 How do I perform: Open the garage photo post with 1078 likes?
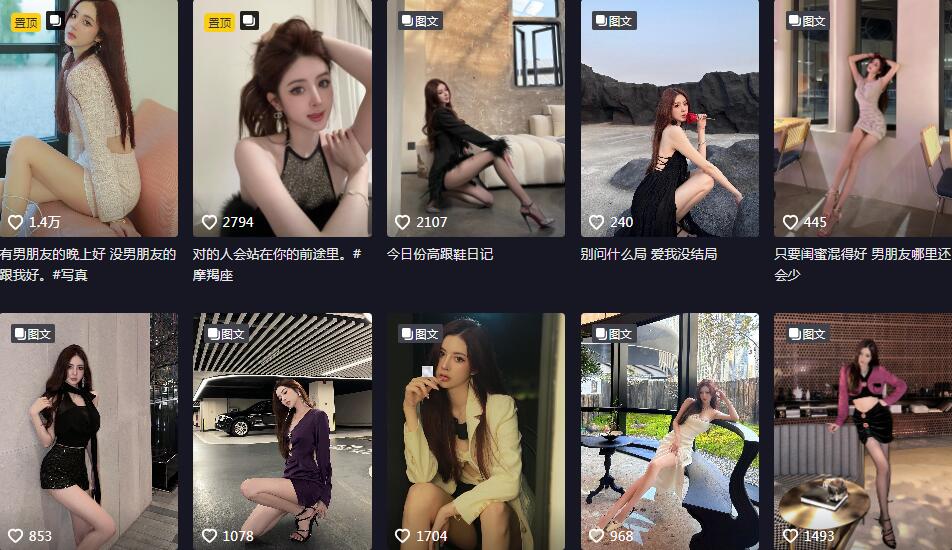pyautogui.click(x=282, y=430)
